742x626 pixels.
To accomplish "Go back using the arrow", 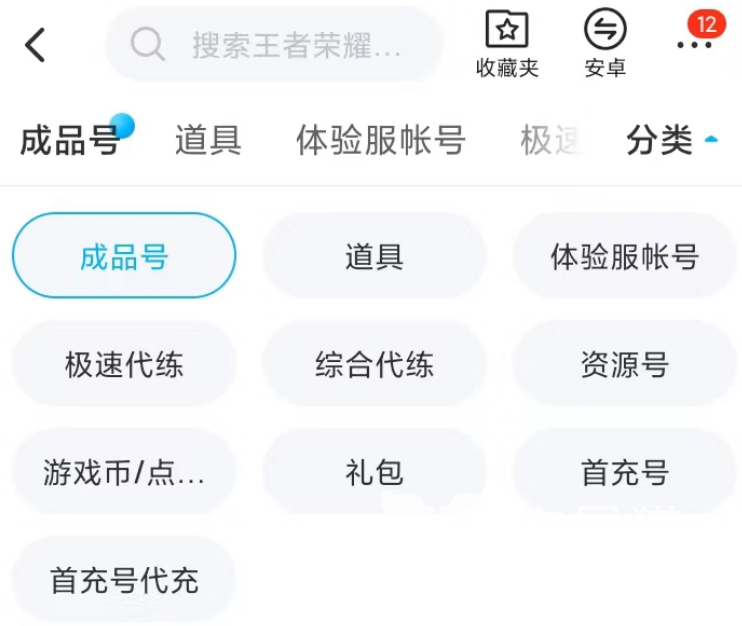I will (x=36, y=45).
